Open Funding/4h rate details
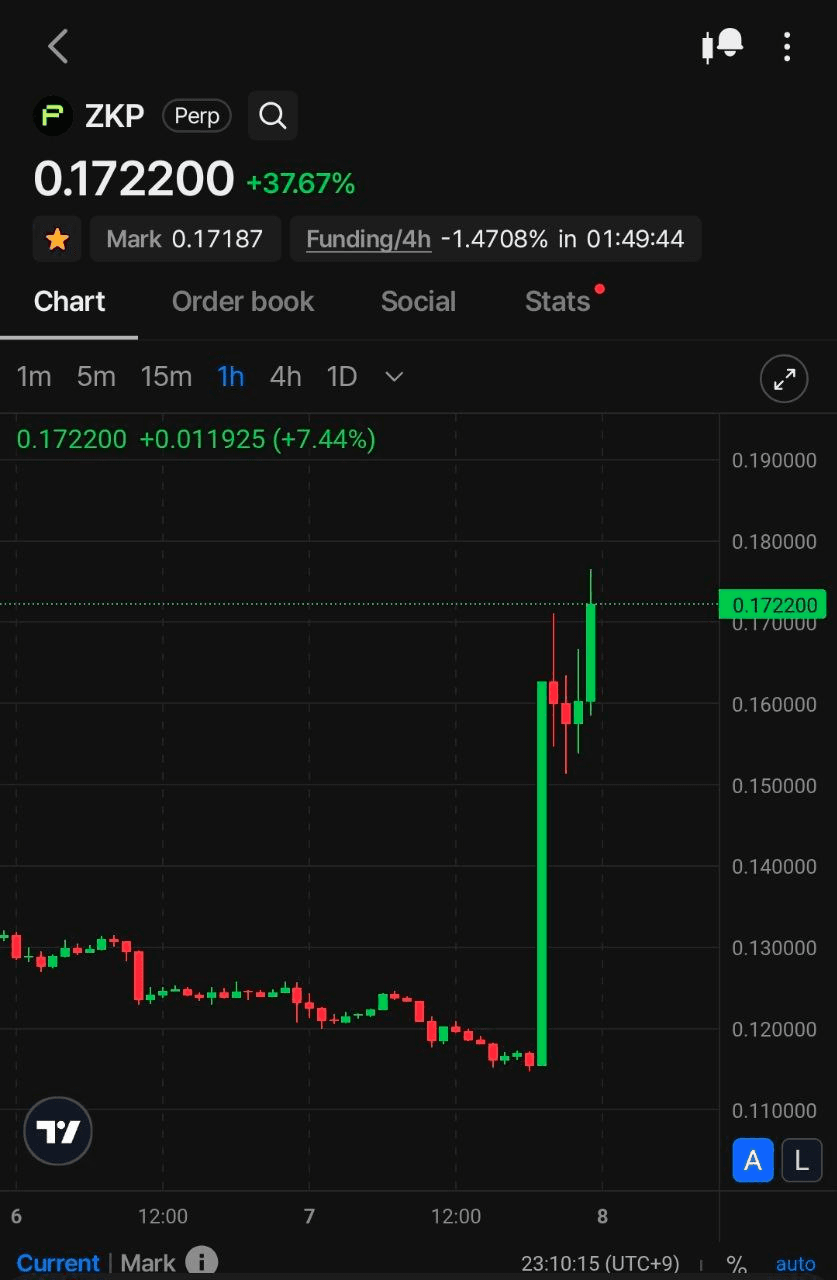The width and height of the screenshot is (837, 1280). 368,239
